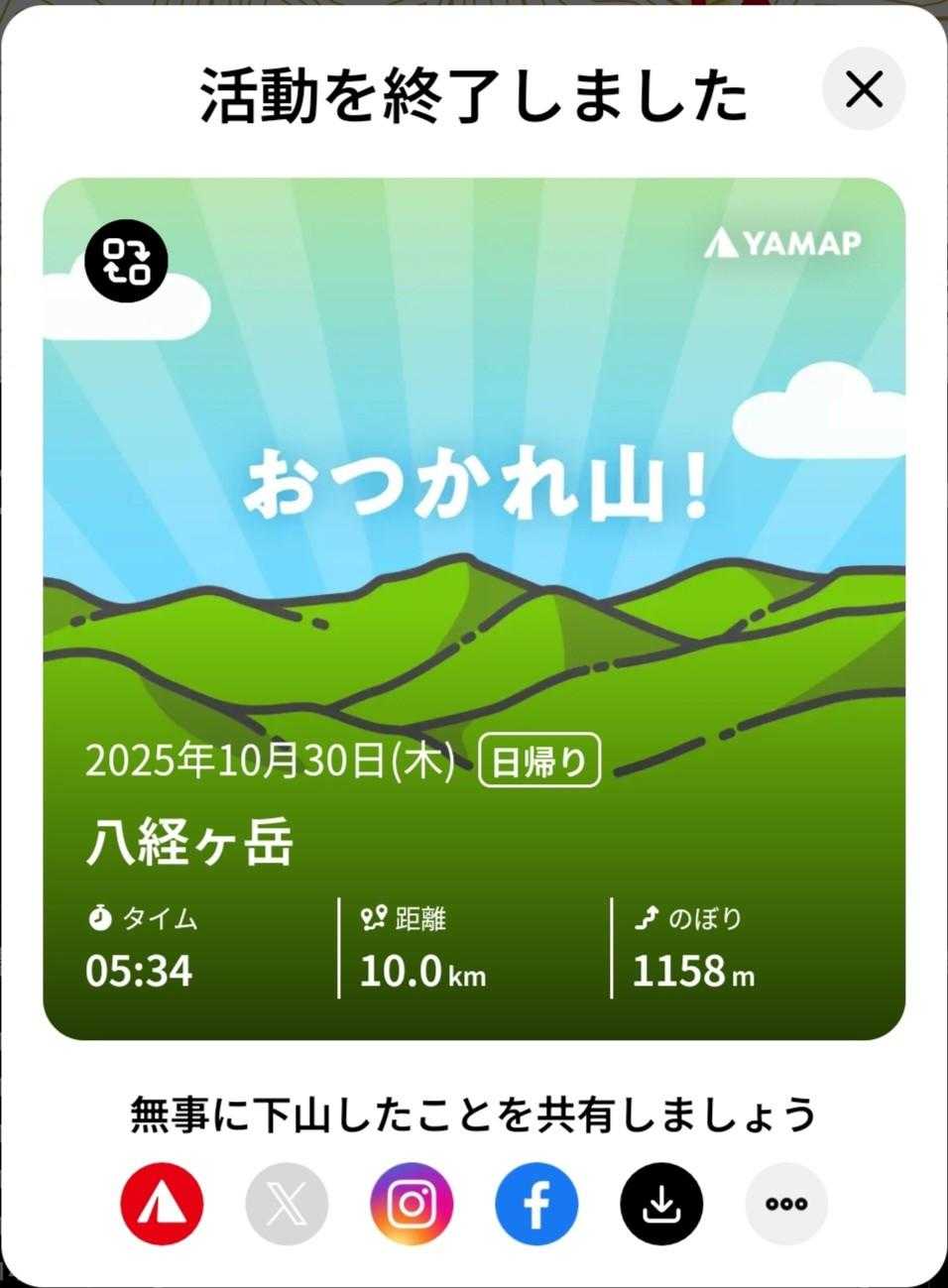Share the activity to X
Screen dimensions: 948x1288
tap(287, 1204)
